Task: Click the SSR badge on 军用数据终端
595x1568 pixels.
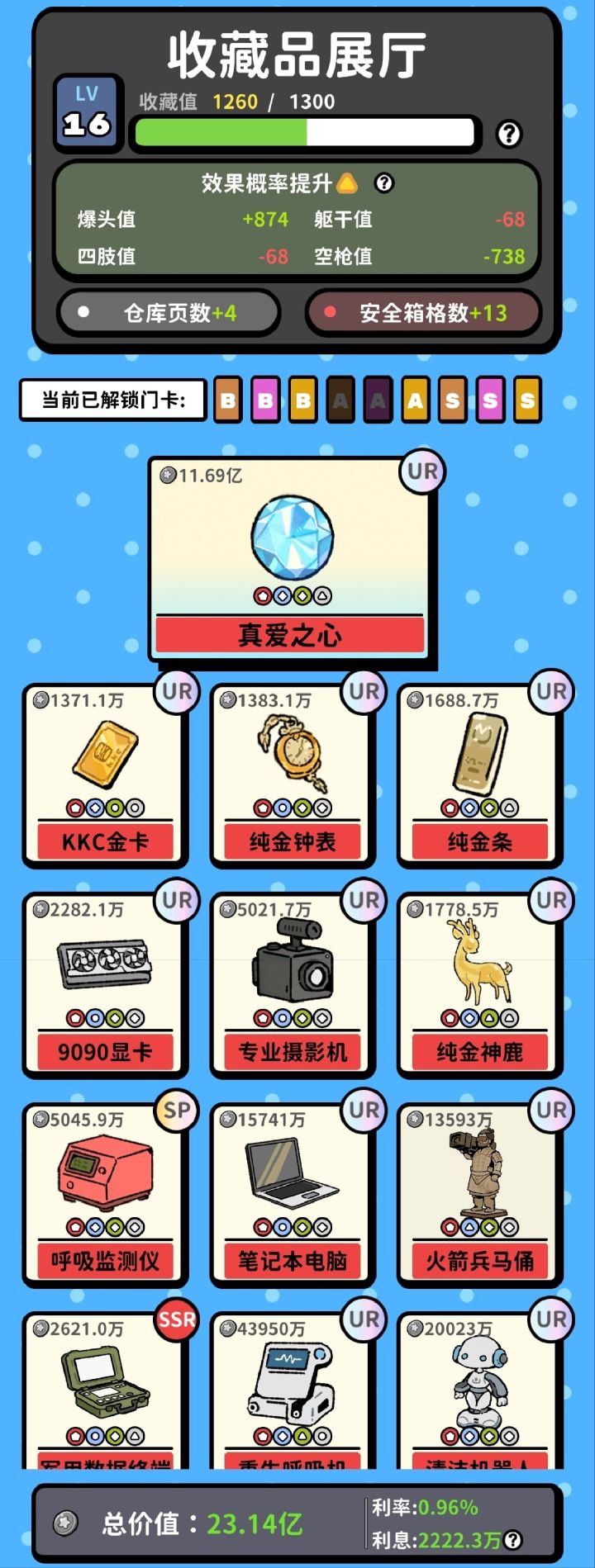Action: tap(176, 1320)
